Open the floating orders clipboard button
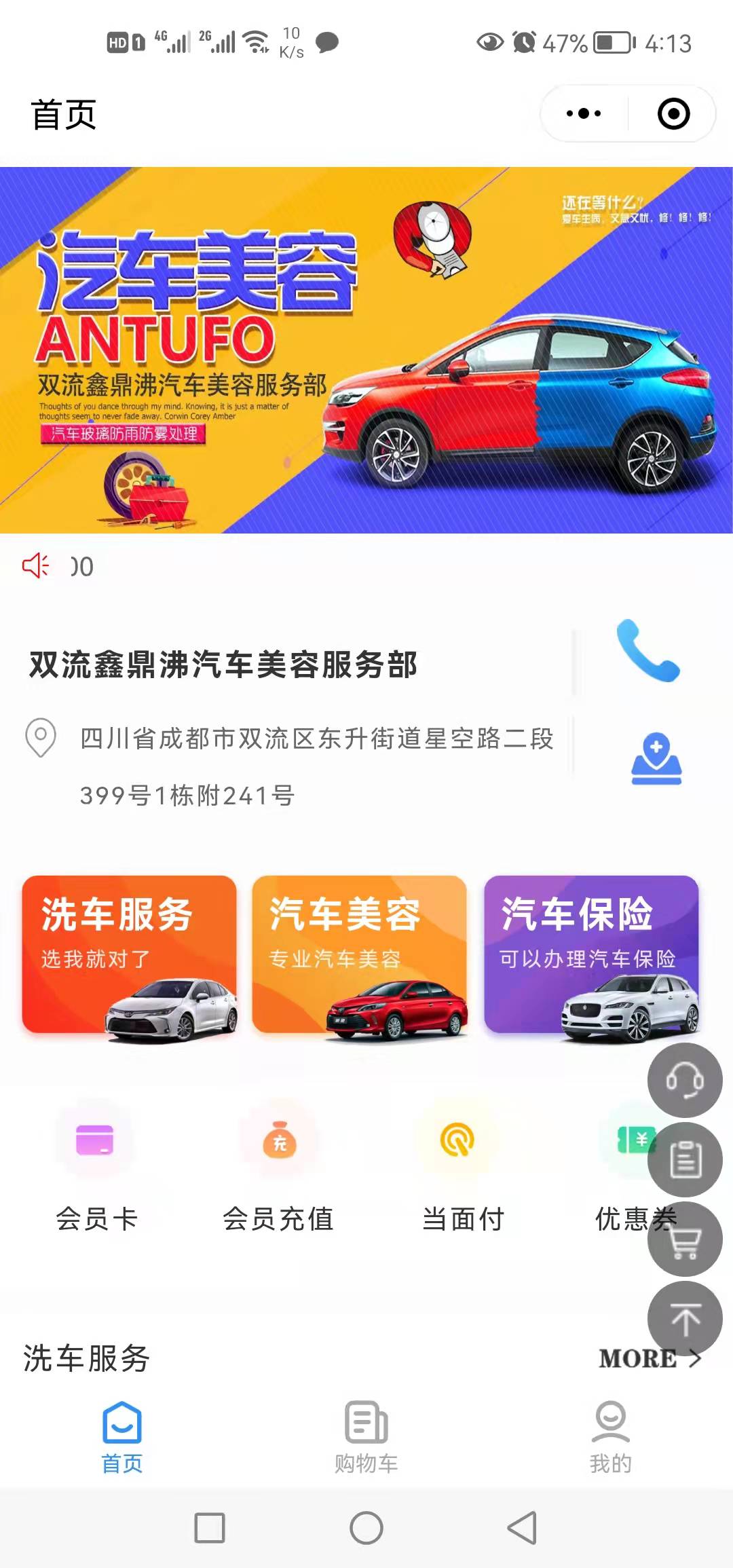Screen dimensions: 733x1568 point(684,1159)
